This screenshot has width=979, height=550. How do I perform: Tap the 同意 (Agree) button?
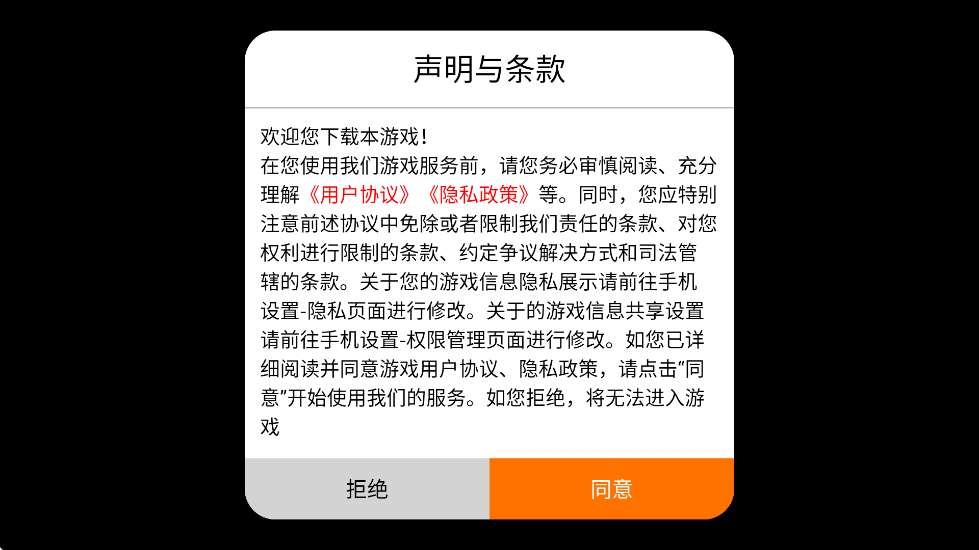point(611,489)
